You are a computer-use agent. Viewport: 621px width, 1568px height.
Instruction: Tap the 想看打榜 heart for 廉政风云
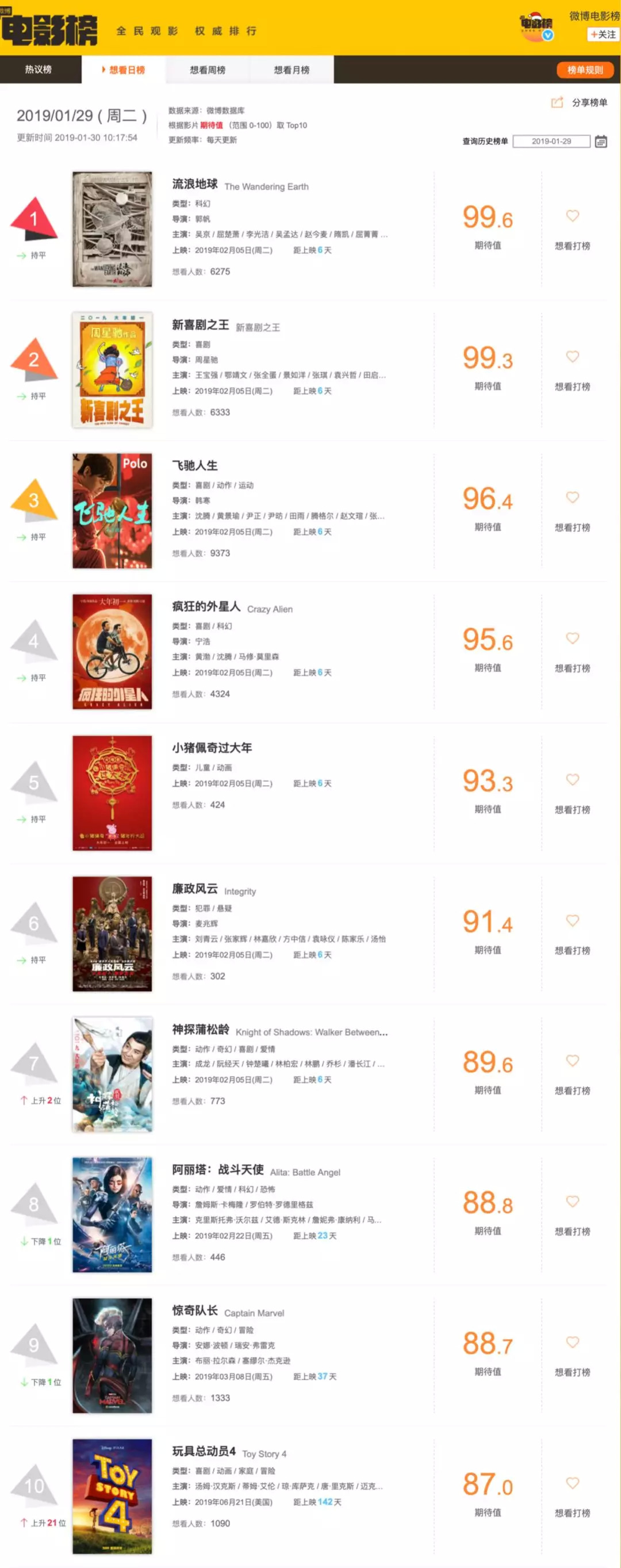[x=572, y=920]
